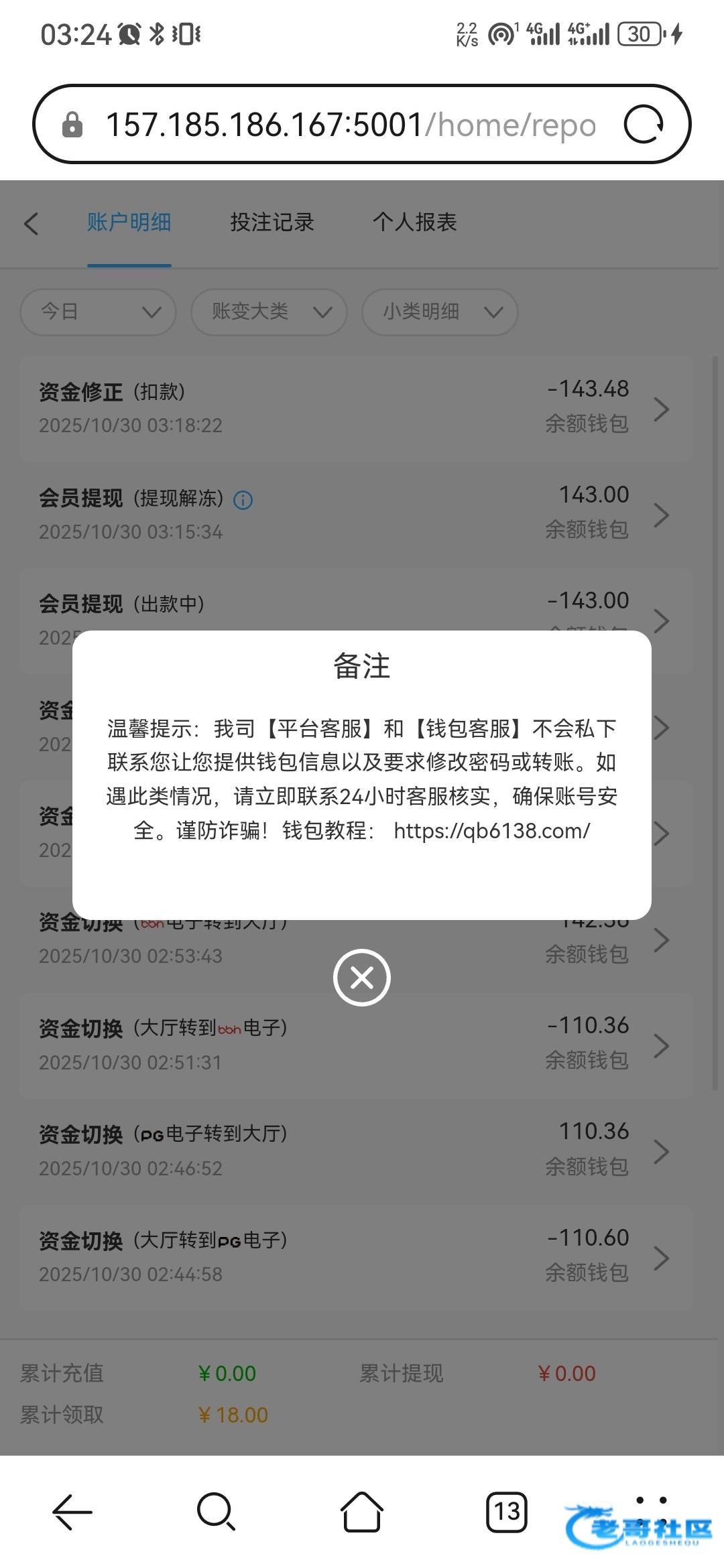
Task: Go back using the browser's back arrow
Action: (x=72, y=1512)
